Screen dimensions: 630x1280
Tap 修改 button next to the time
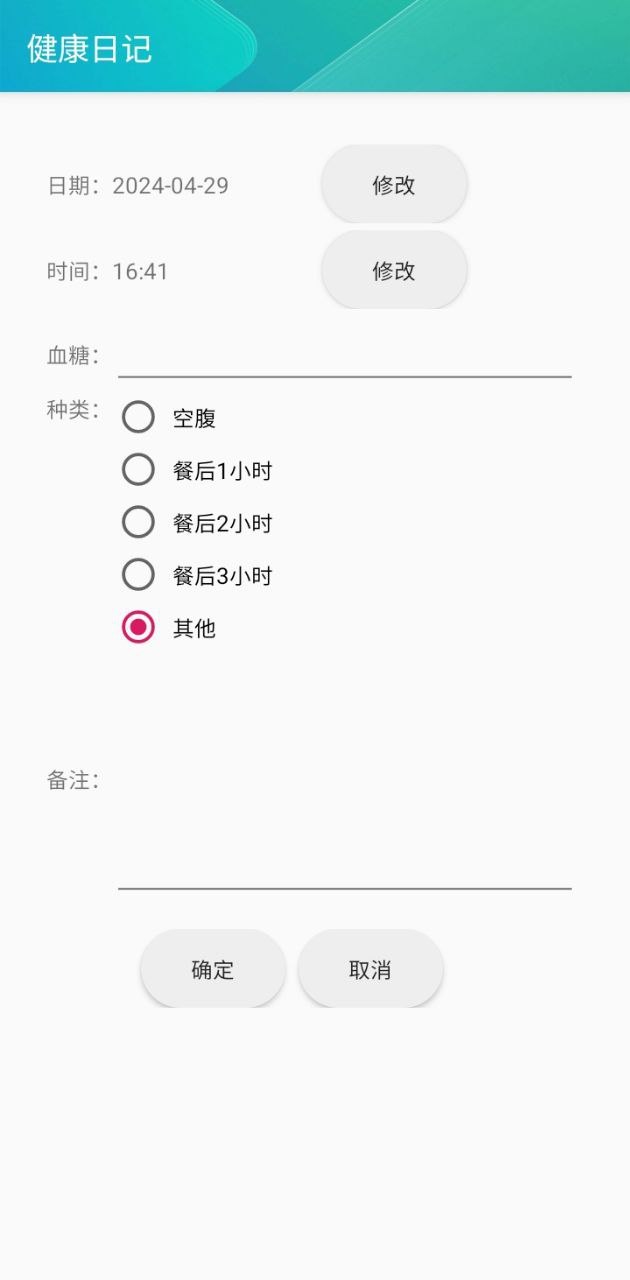[394, 271]
